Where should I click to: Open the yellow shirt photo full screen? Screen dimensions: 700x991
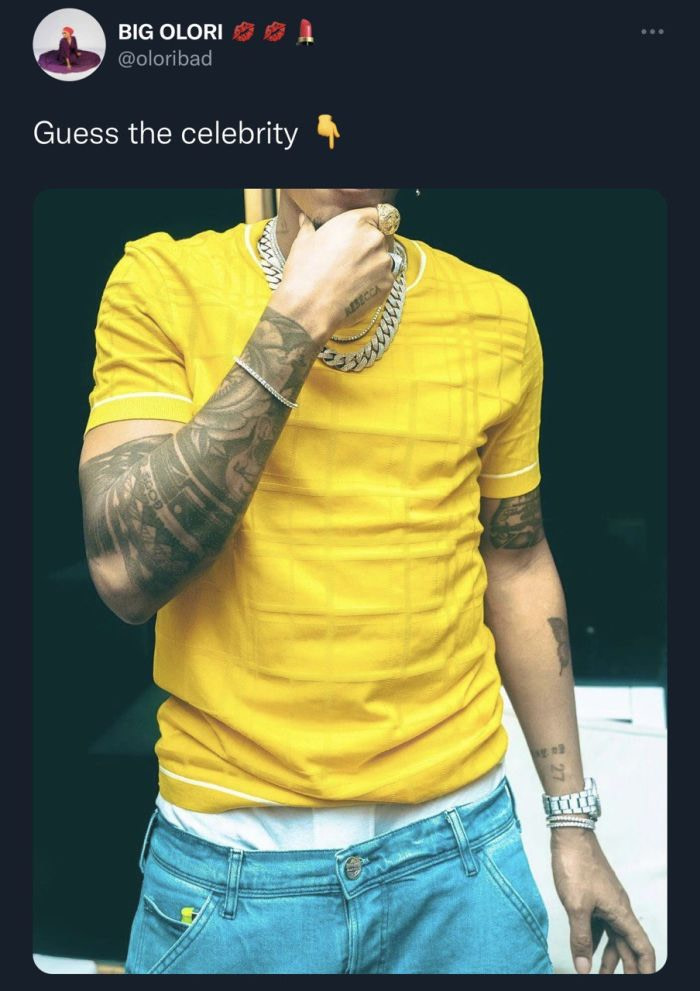tap(350, 580)
